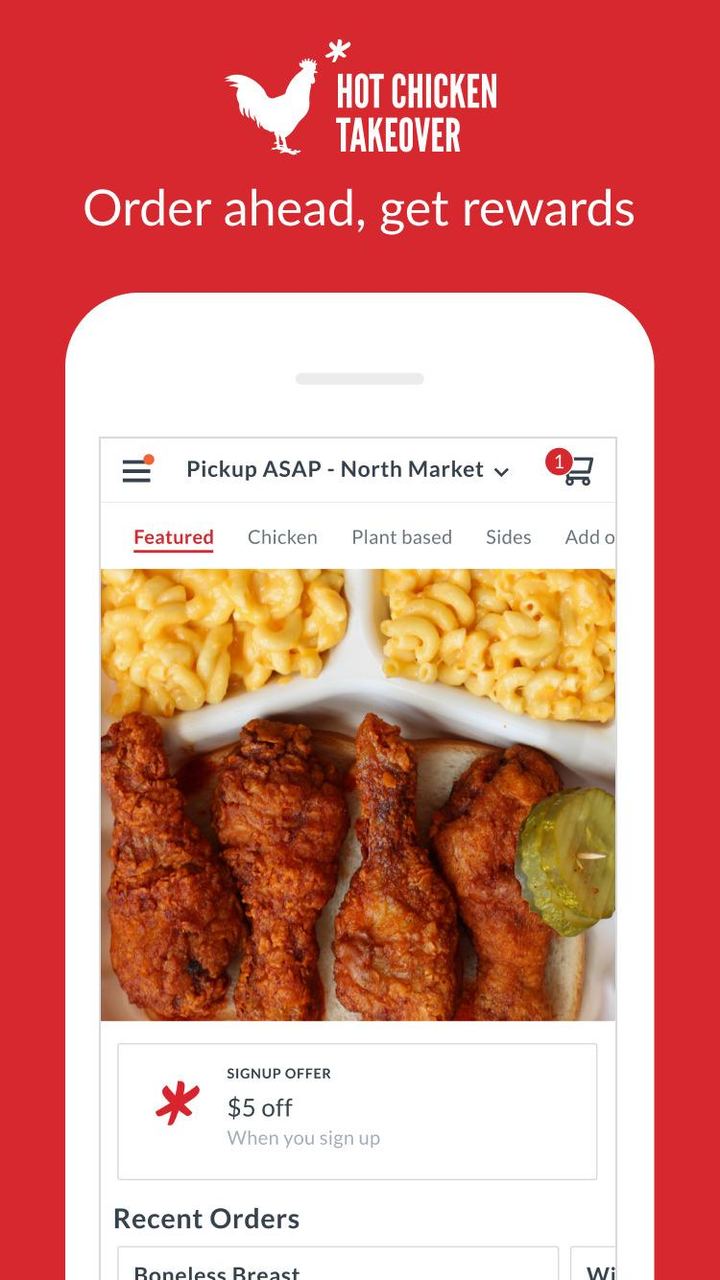Tap the phone notch handle bar
The width and height of the screenshot is (720, 1280).
pos(360,380)
